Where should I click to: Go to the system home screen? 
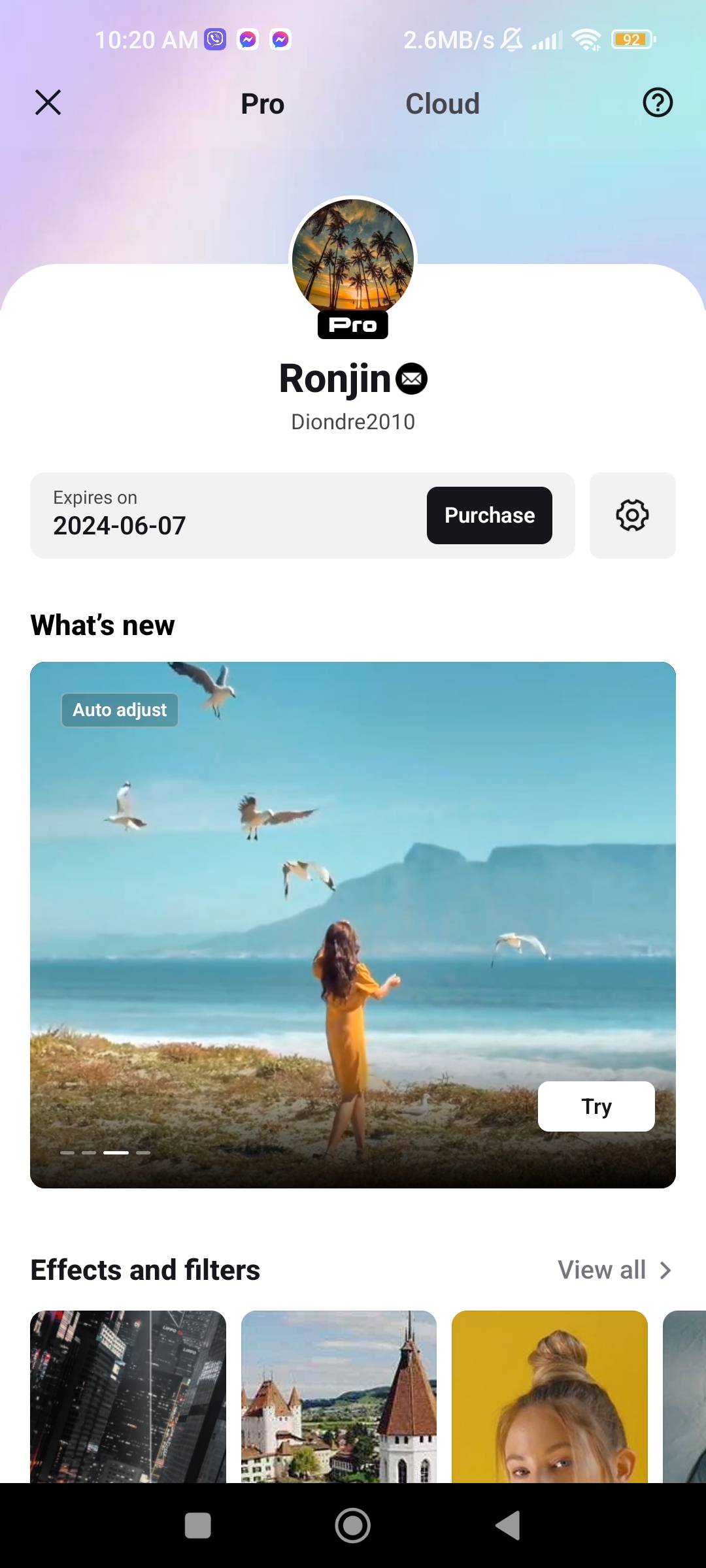[353, 1526]
